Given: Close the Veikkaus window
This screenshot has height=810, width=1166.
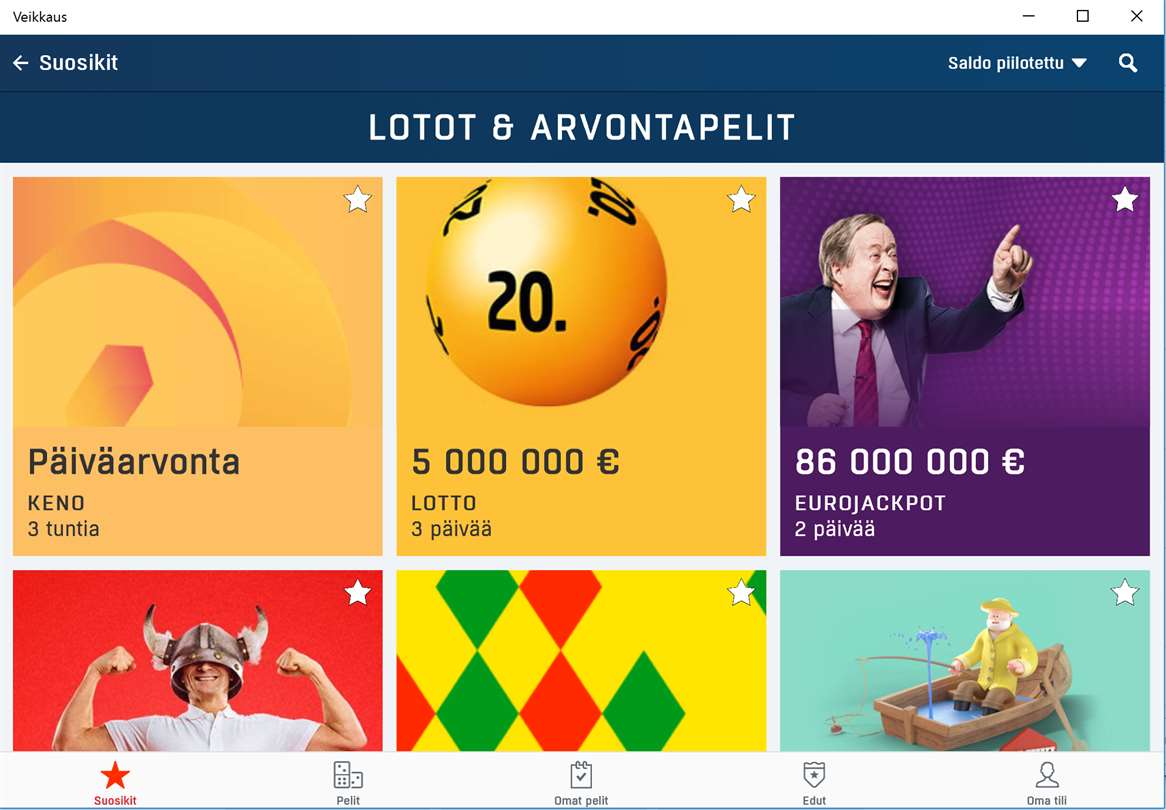Looking at the screenshot, I should point(1136,16).
